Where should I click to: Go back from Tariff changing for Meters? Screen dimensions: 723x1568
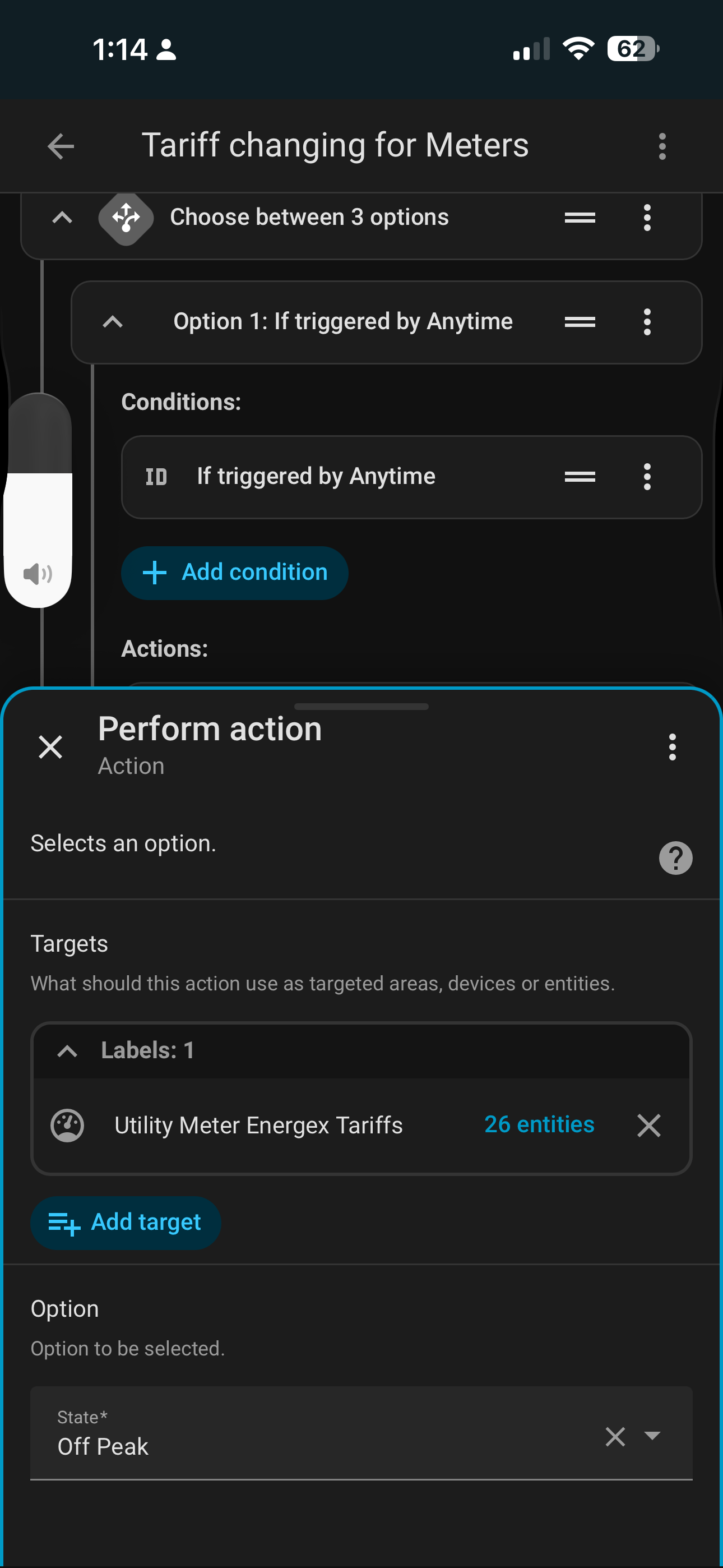click(x=61, y=146)
